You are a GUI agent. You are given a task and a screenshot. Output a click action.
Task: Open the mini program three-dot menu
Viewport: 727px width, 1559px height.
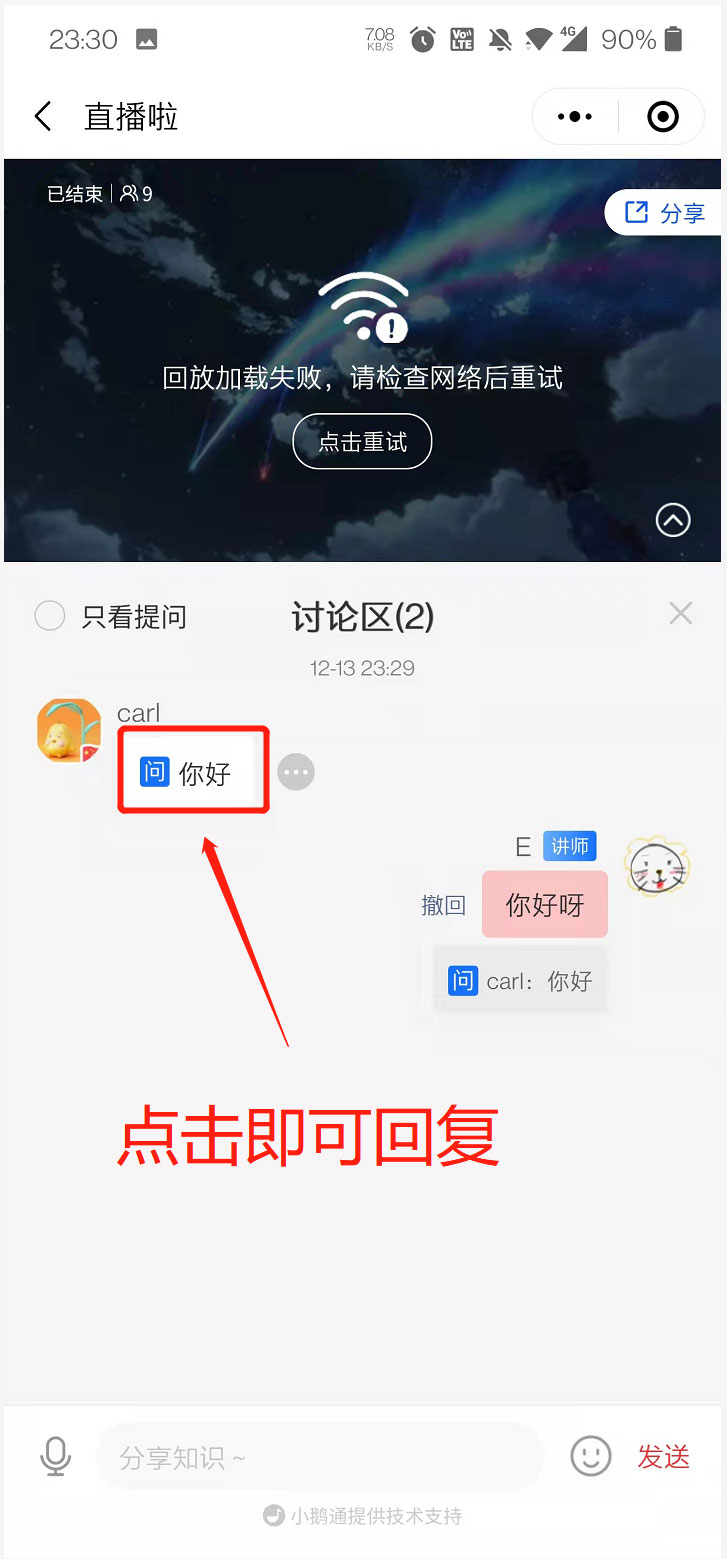point(575,117)
